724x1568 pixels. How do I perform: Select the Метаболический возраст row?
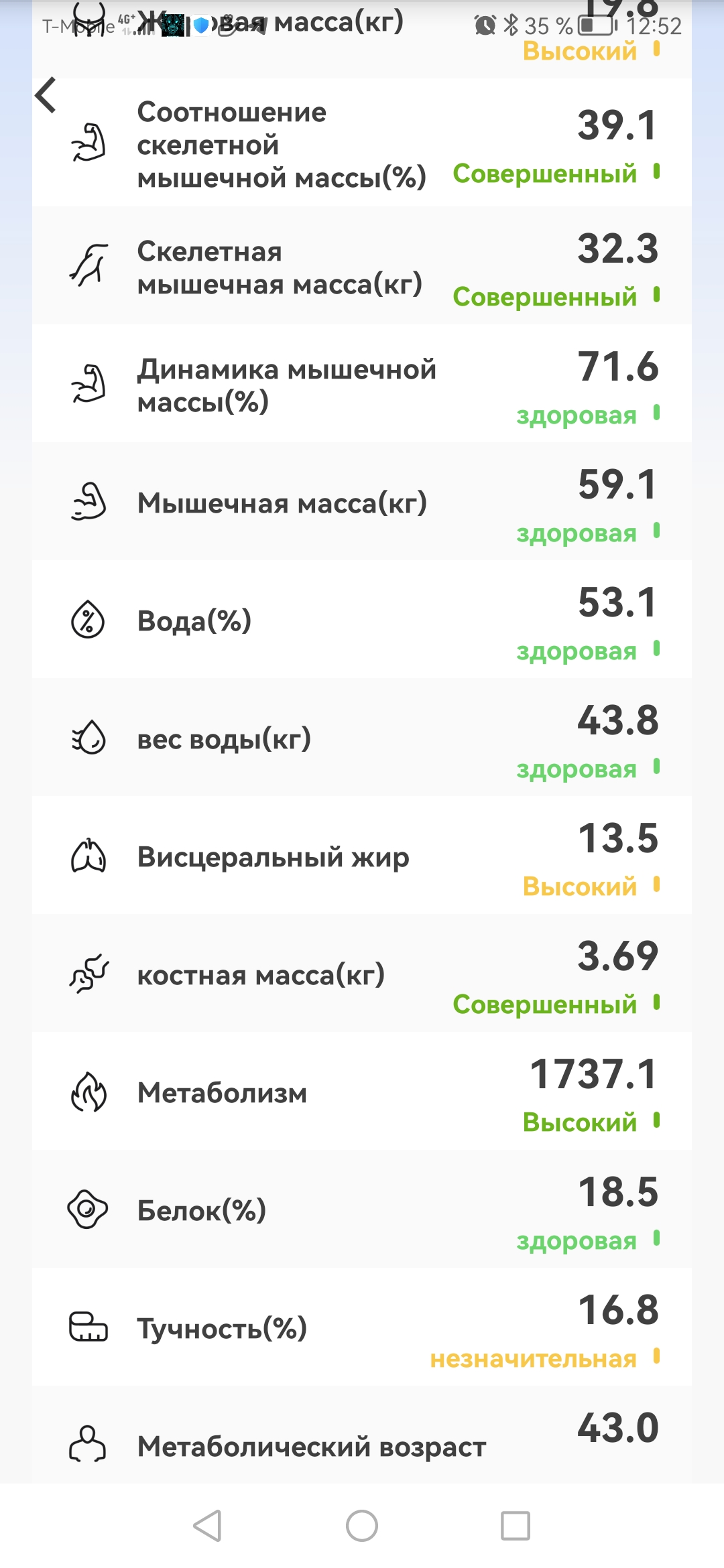click(362, 1441)
